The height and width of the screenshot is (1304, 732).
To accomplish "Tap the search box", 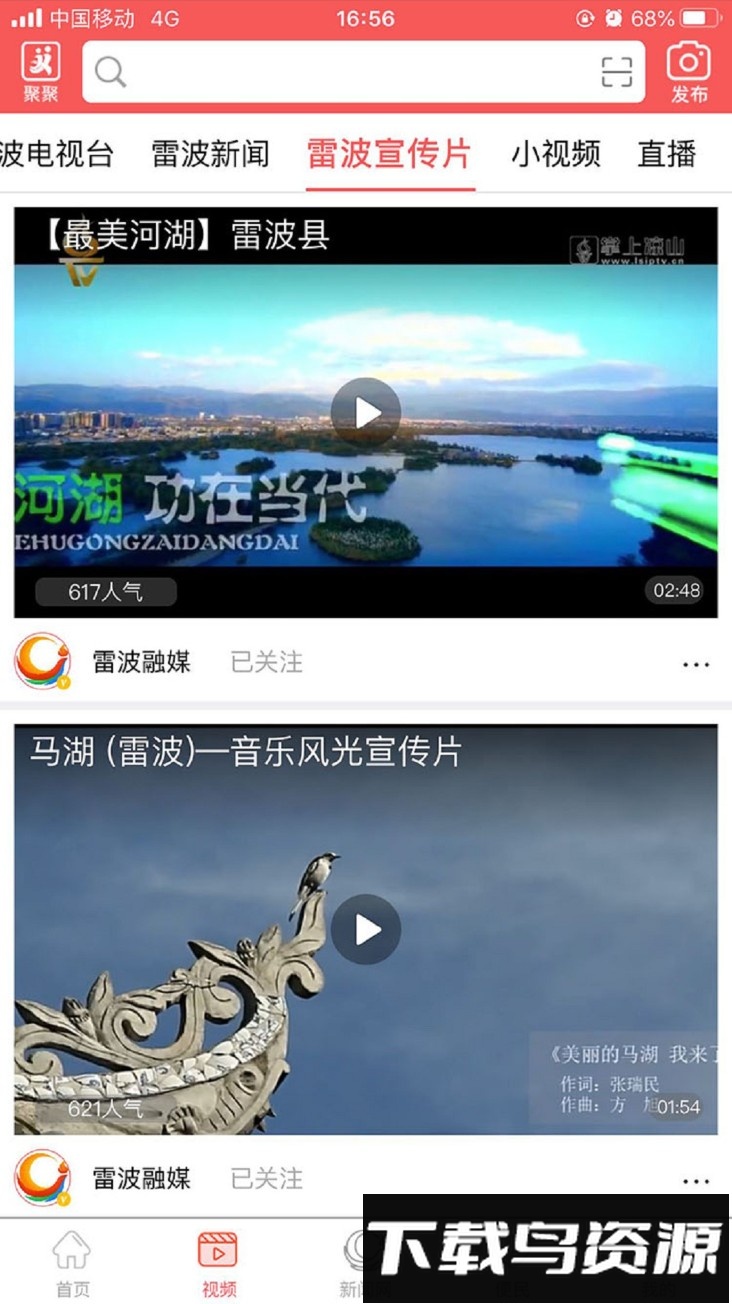I will [340, 72].
